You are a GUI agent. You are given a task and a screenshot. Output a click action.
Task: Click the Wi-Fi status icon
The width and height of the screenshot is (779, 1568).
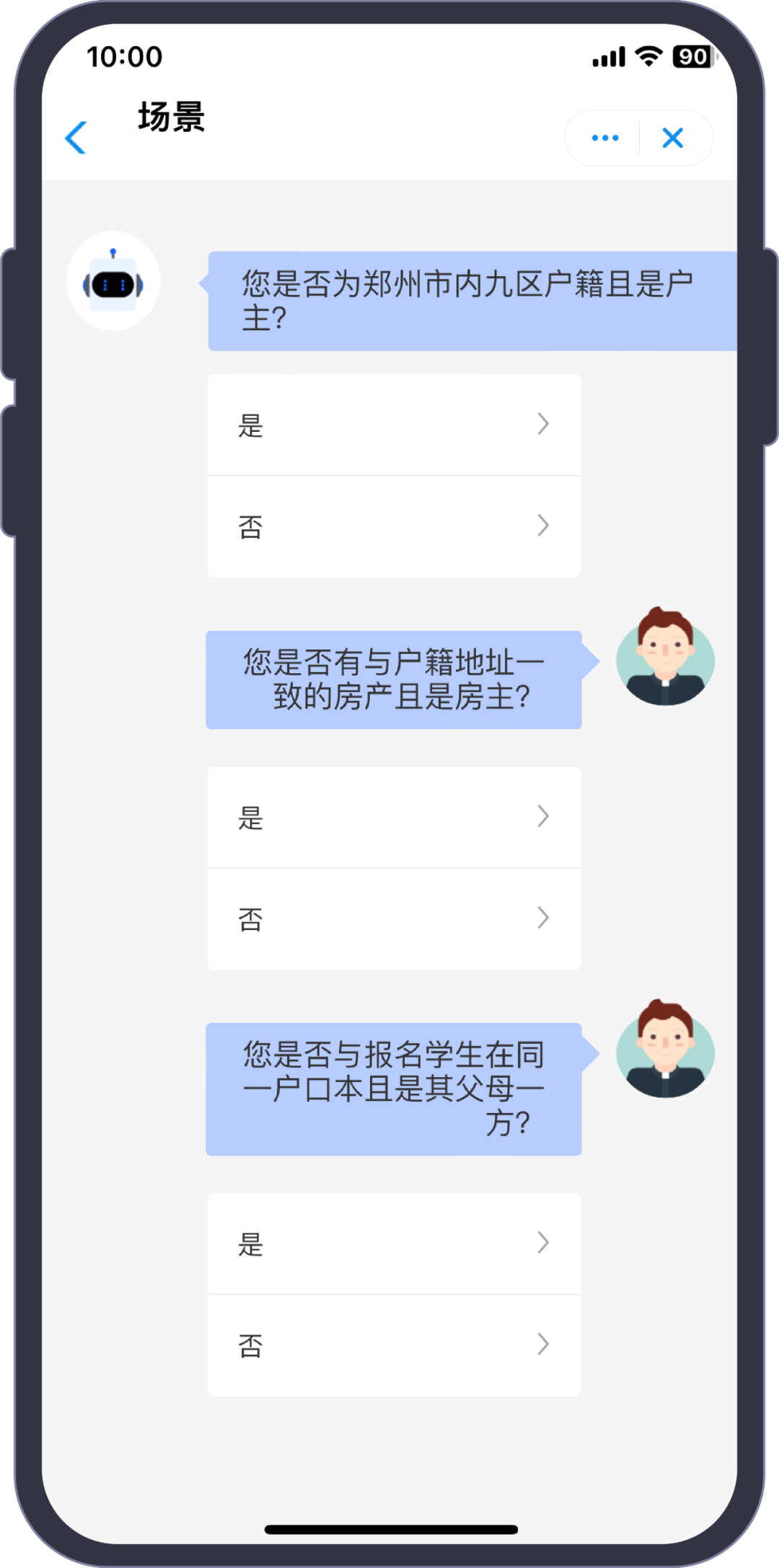tap(647, 58)
